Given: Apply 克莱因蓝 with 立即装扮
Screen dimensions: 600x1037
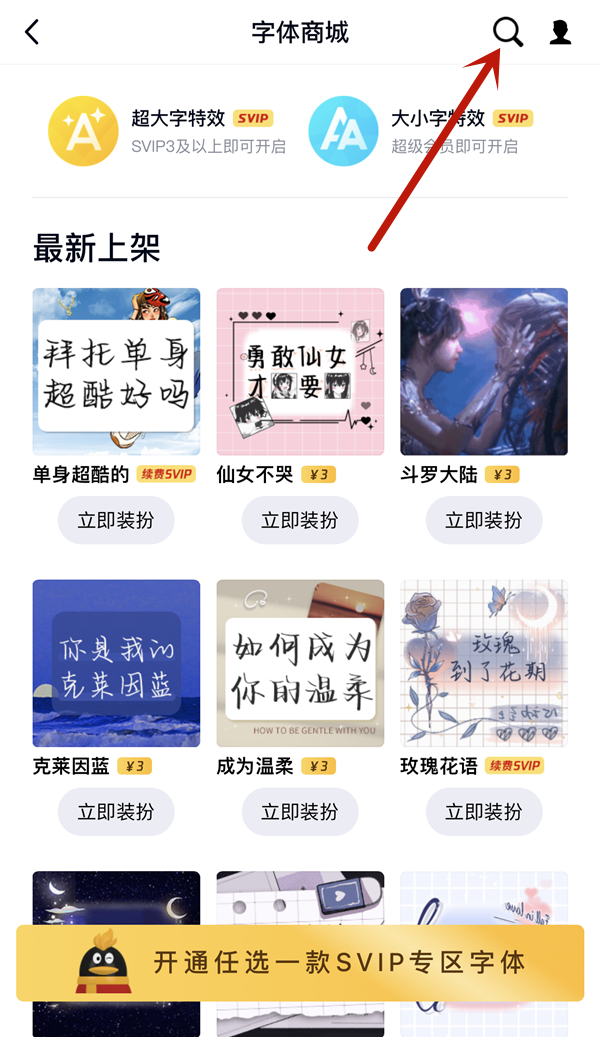Looking at the screenshot, I should pos(116,811).
